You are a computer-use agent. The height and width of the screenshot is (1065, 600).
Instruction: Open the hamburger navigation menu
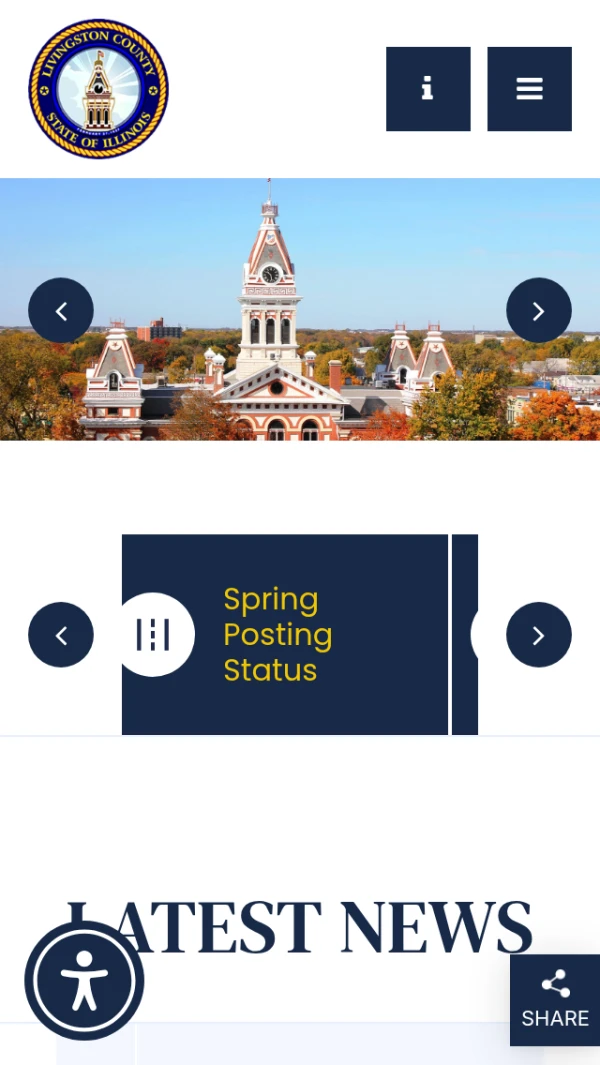[529, 89]
